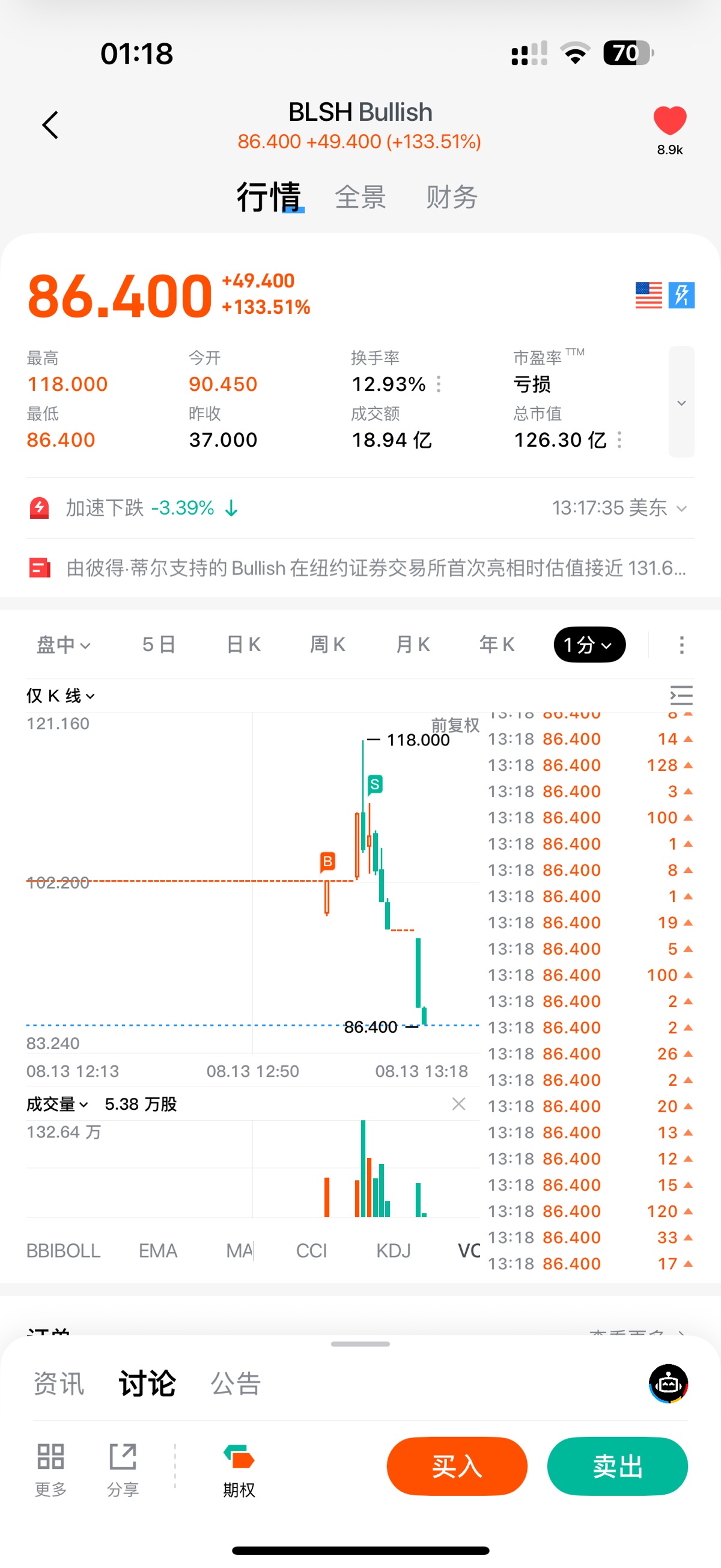721x1568 pixels.
Task: Open the 1分 interval dropdown
Action: (x=589, y=645)
